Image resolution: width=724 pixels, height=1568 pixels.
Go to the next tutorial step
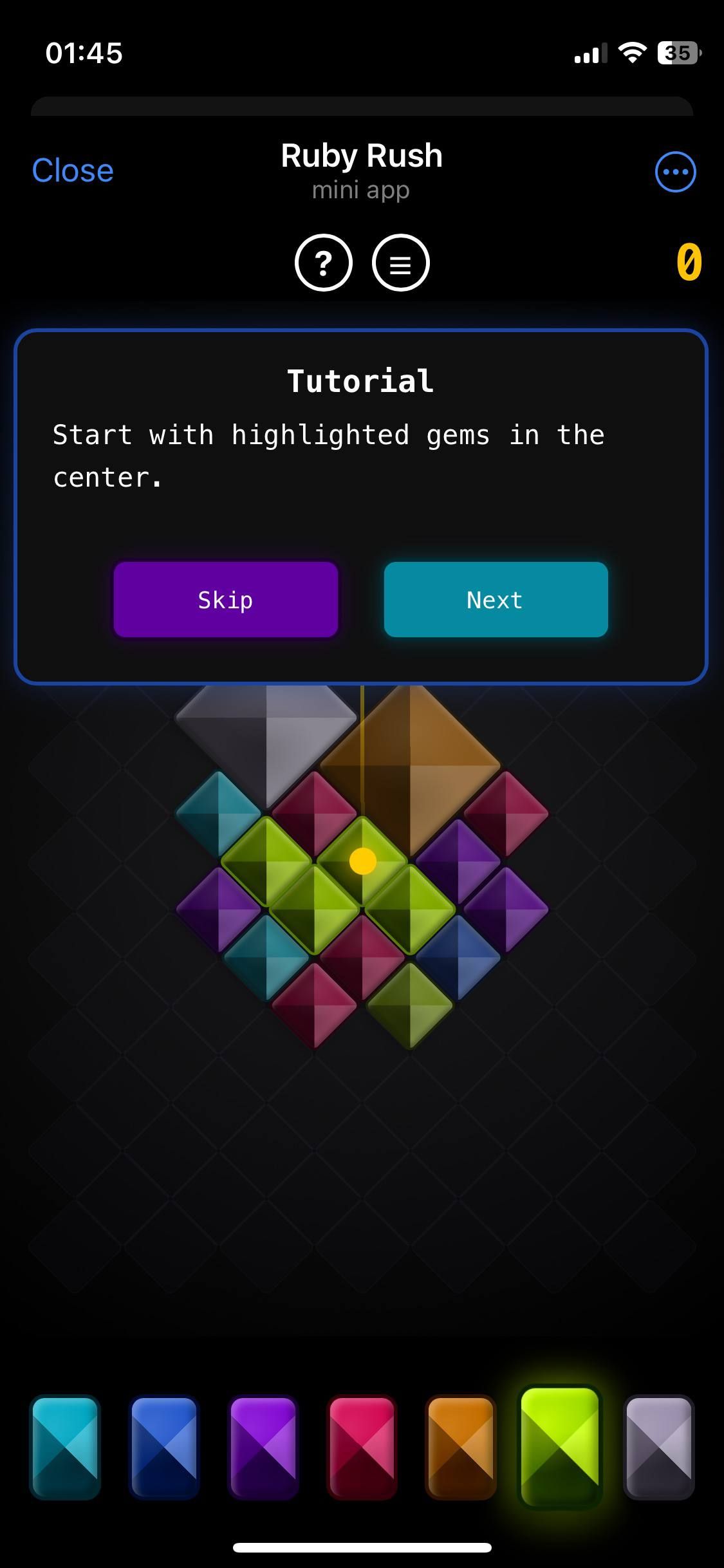tap(496, 599)
